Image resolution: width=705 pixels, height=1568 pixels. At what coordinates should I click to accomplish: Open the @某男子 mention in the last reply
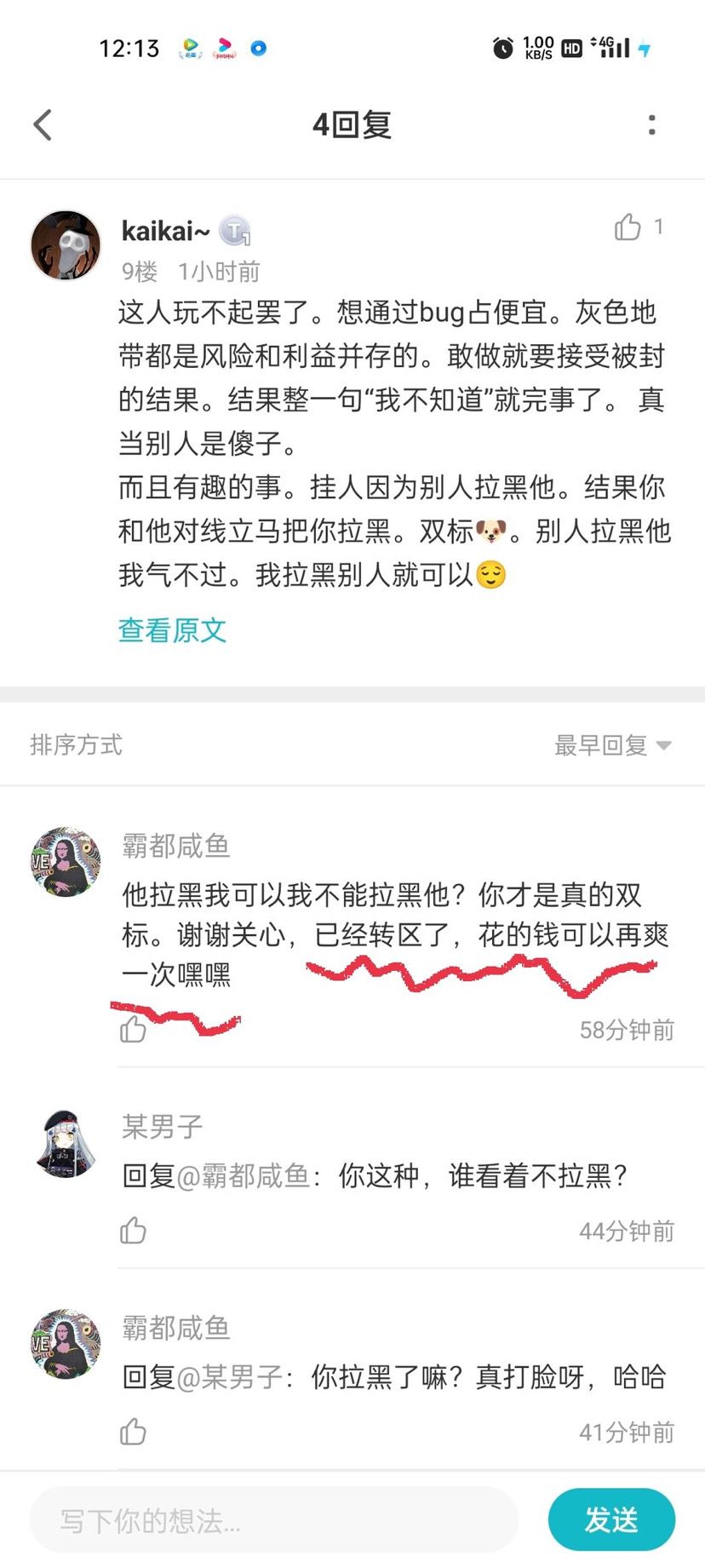pos(229,1377)
